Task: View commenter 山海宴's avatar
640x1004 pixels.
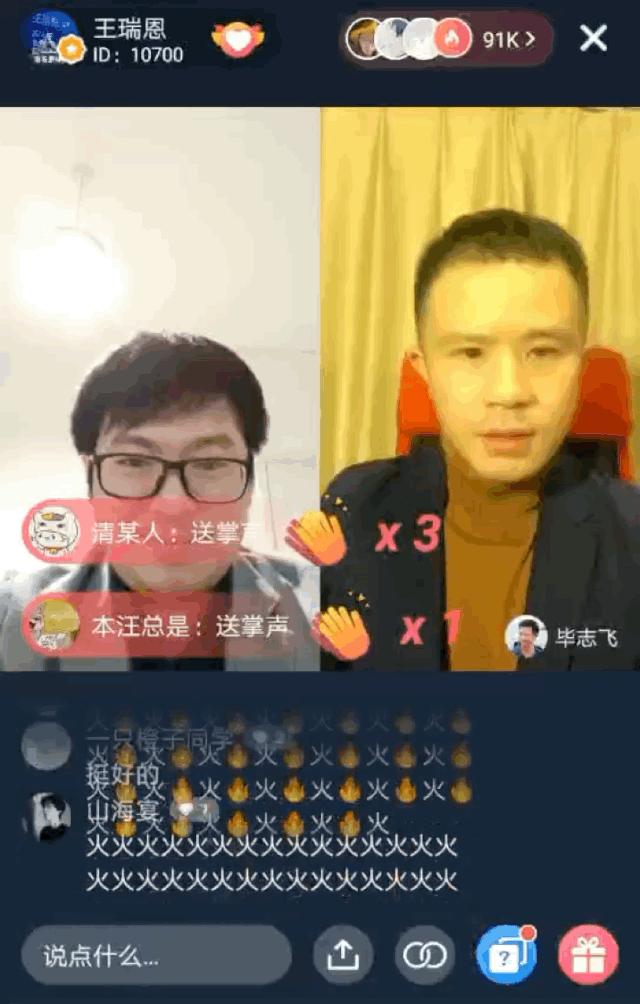Action: [47, 817]
